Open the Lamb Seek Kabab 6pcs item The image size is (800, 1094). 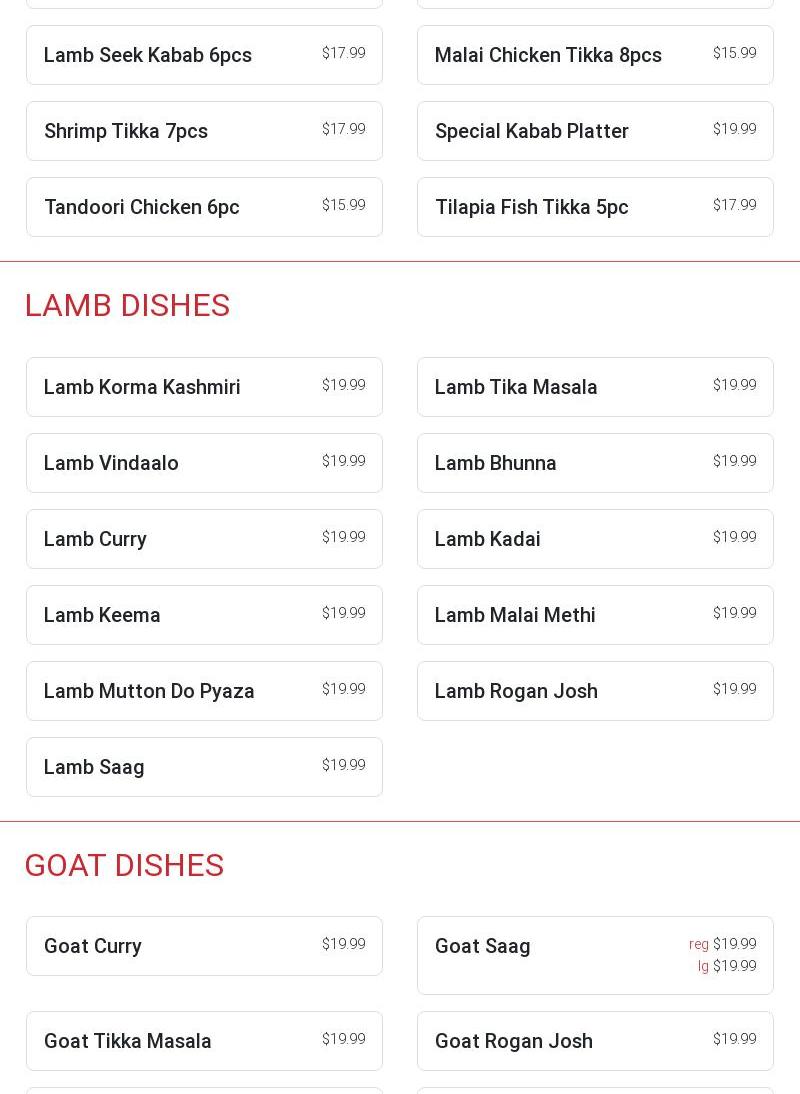[204, 55]
